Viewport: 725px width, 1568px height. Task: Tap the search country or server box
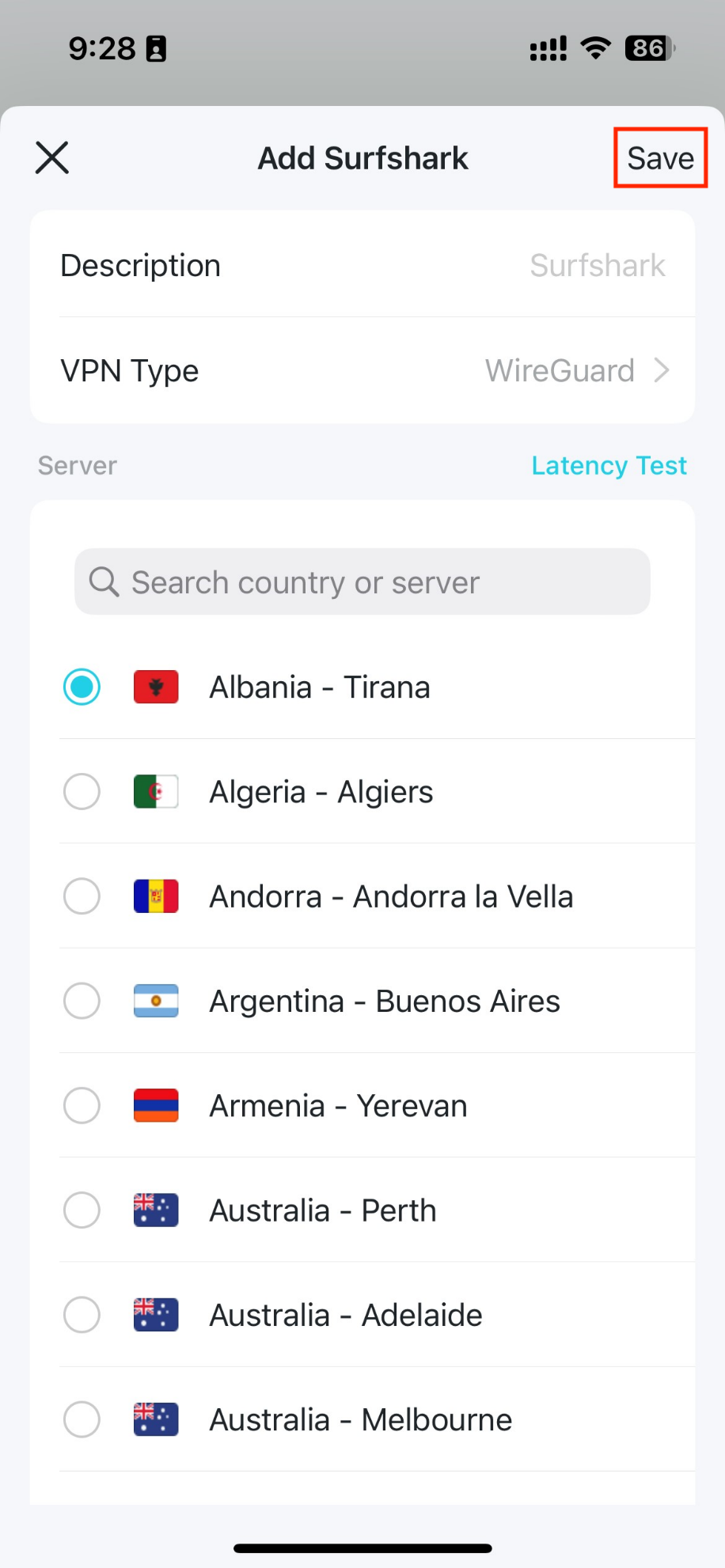point(362,582)
